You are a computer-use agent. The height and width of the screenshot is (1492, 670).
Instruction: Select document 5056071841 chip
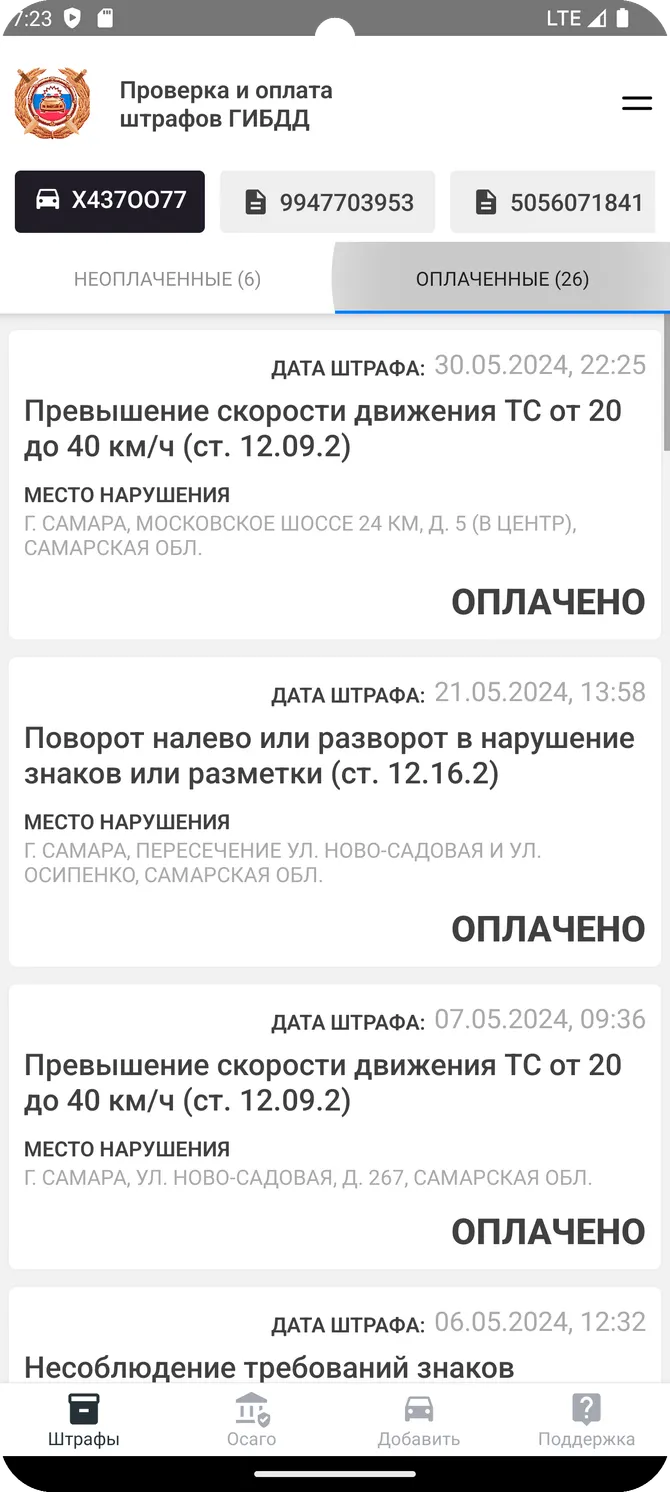pos(559,202)
